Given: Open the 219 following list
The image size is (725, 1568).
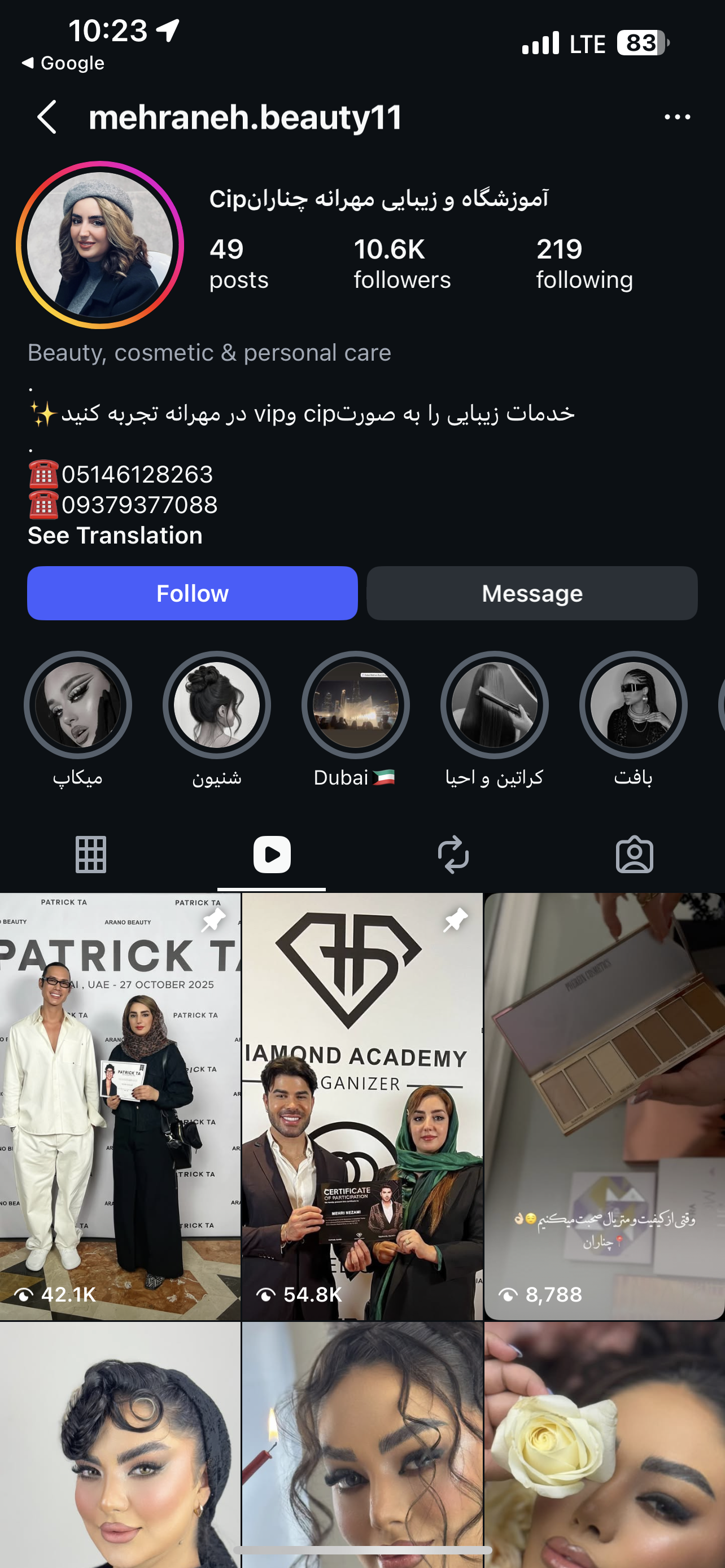Looking at the screenshot, I should (x=584, y=264).
